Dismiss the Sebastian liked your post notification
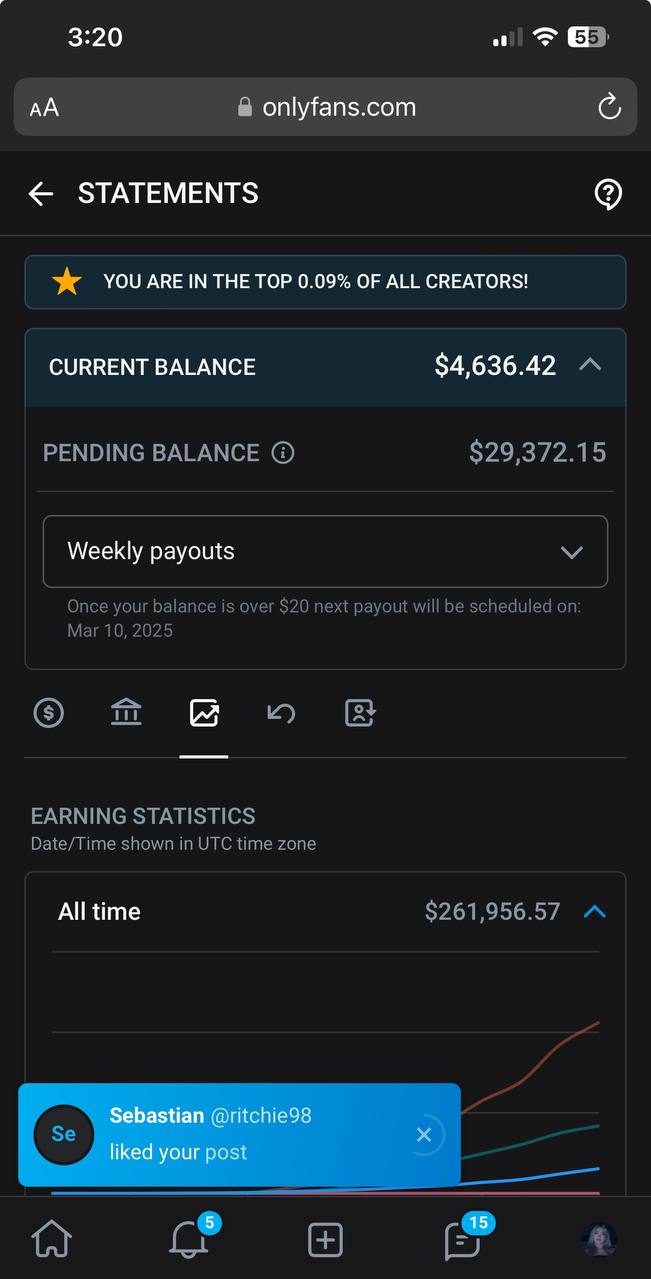Image resolution: width=651 pixels, height=1279 pixels. click(x=424, y=1135)
